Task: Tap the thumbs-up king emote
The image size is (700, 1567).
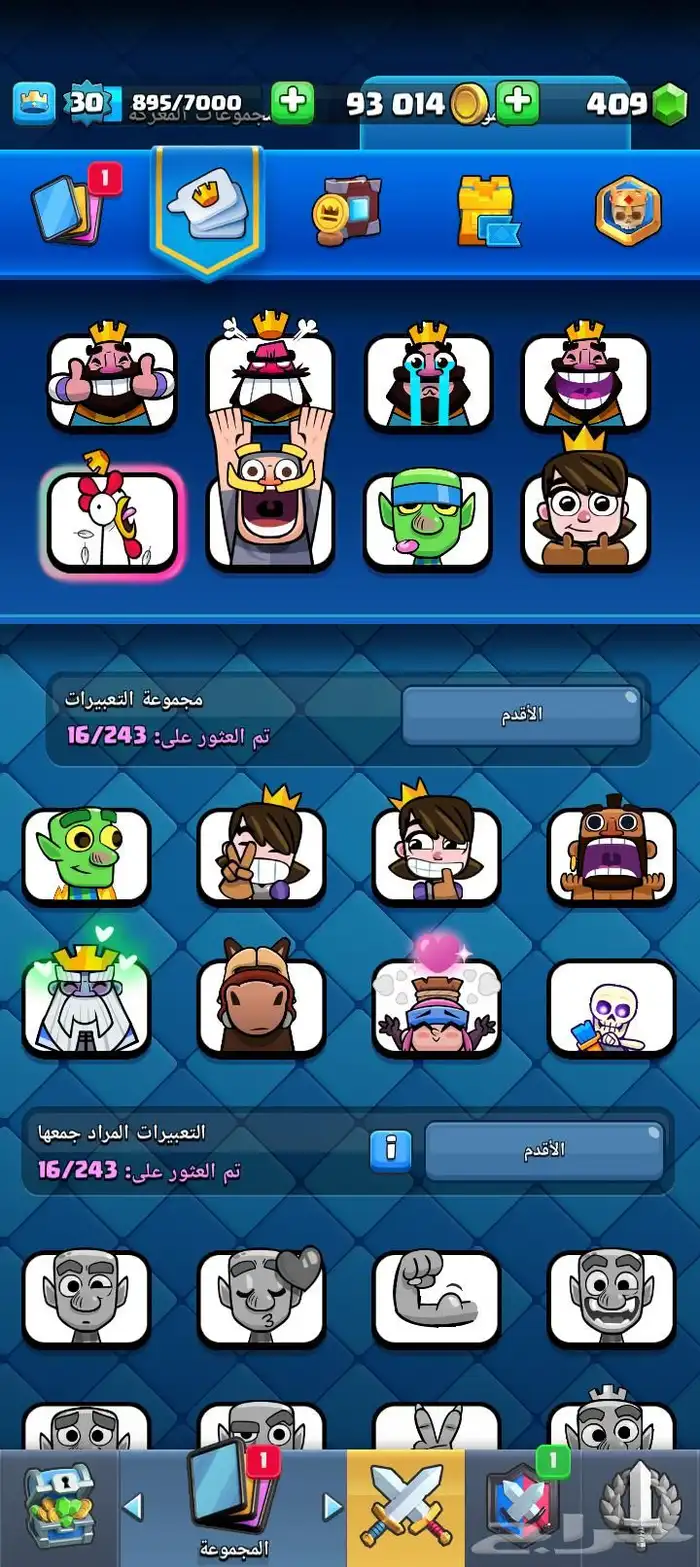Action: pyautogui.click(x=112, y=382)
